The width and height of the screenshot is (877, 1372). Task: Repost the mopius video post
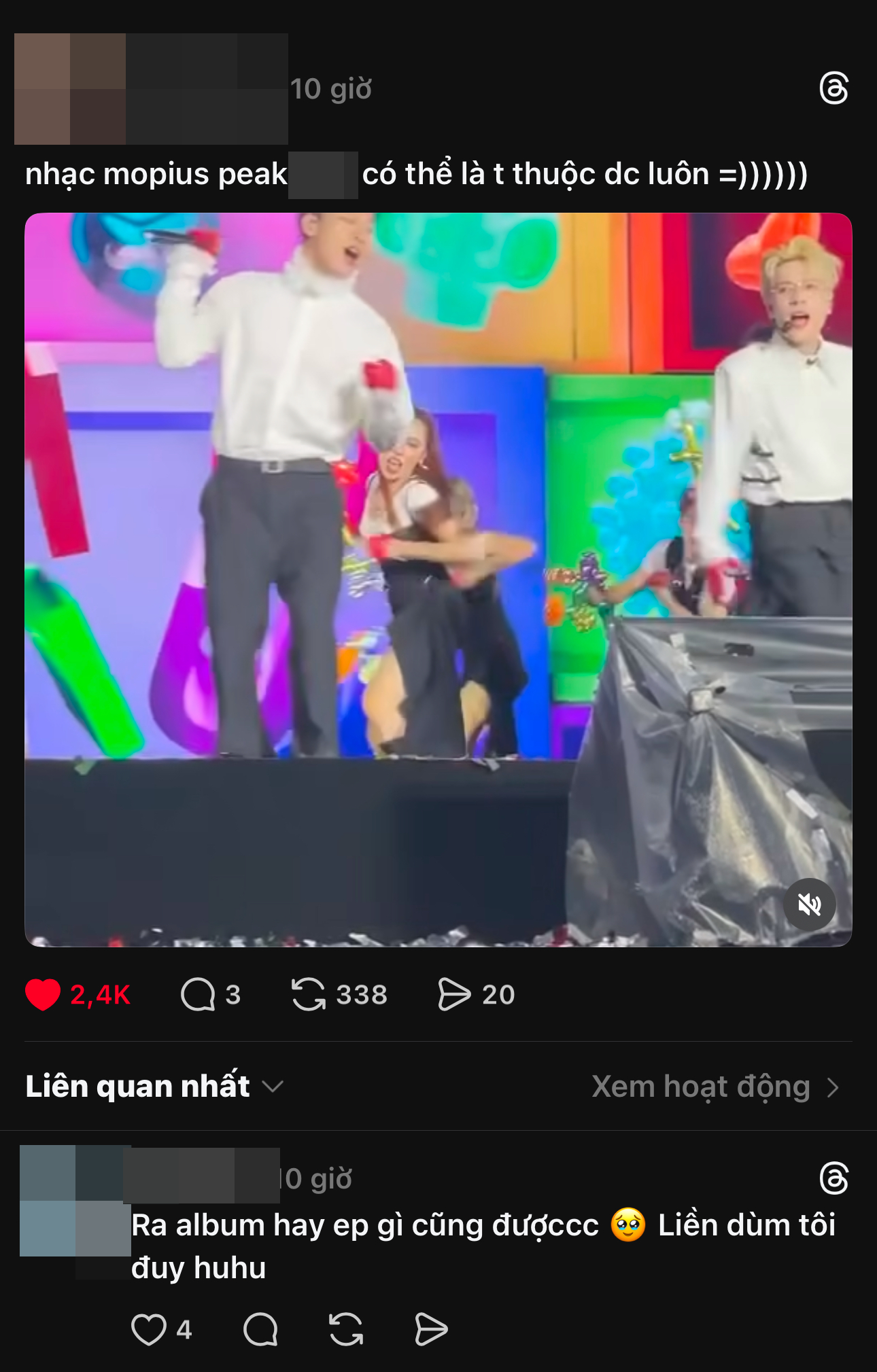pos(309,995)
